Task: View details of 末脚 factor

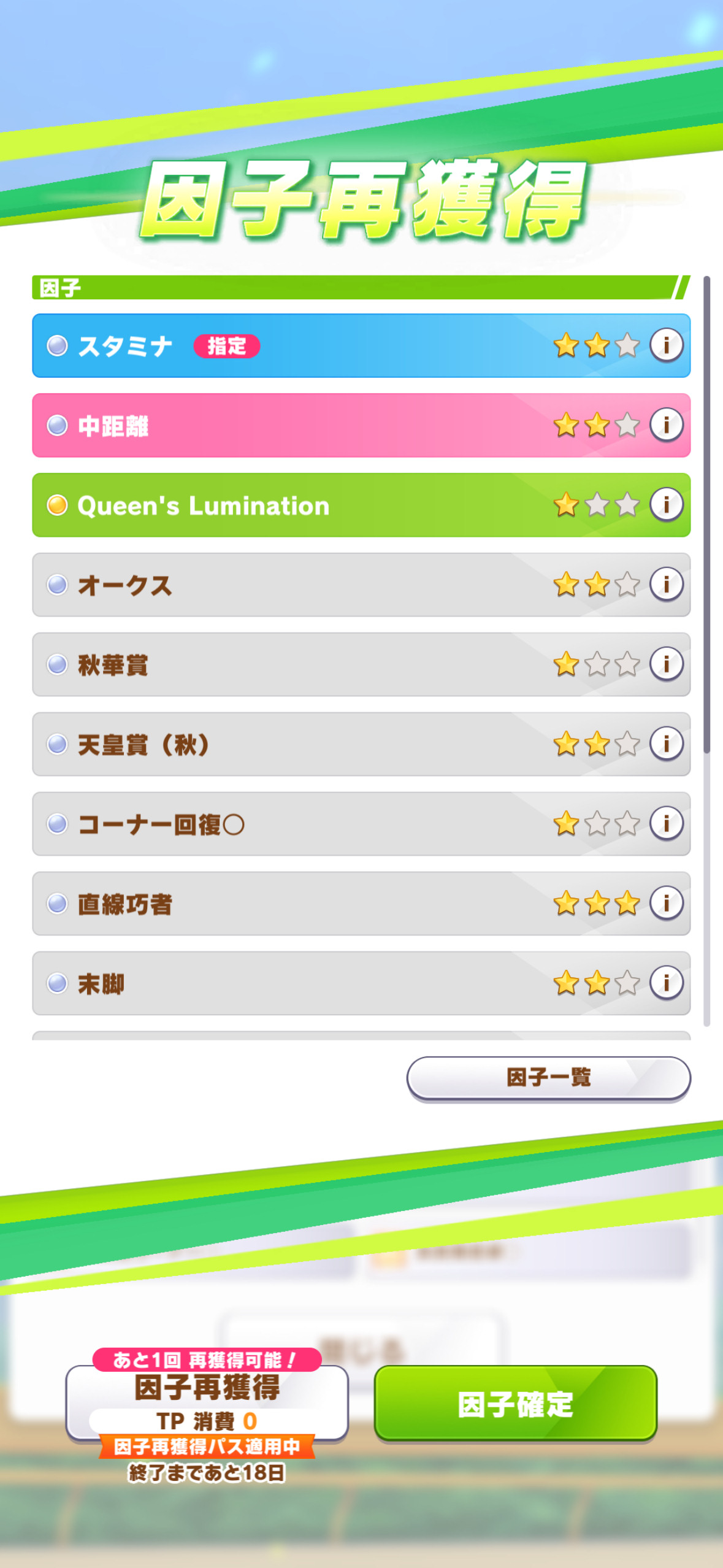Action: [x=666, y=983]
